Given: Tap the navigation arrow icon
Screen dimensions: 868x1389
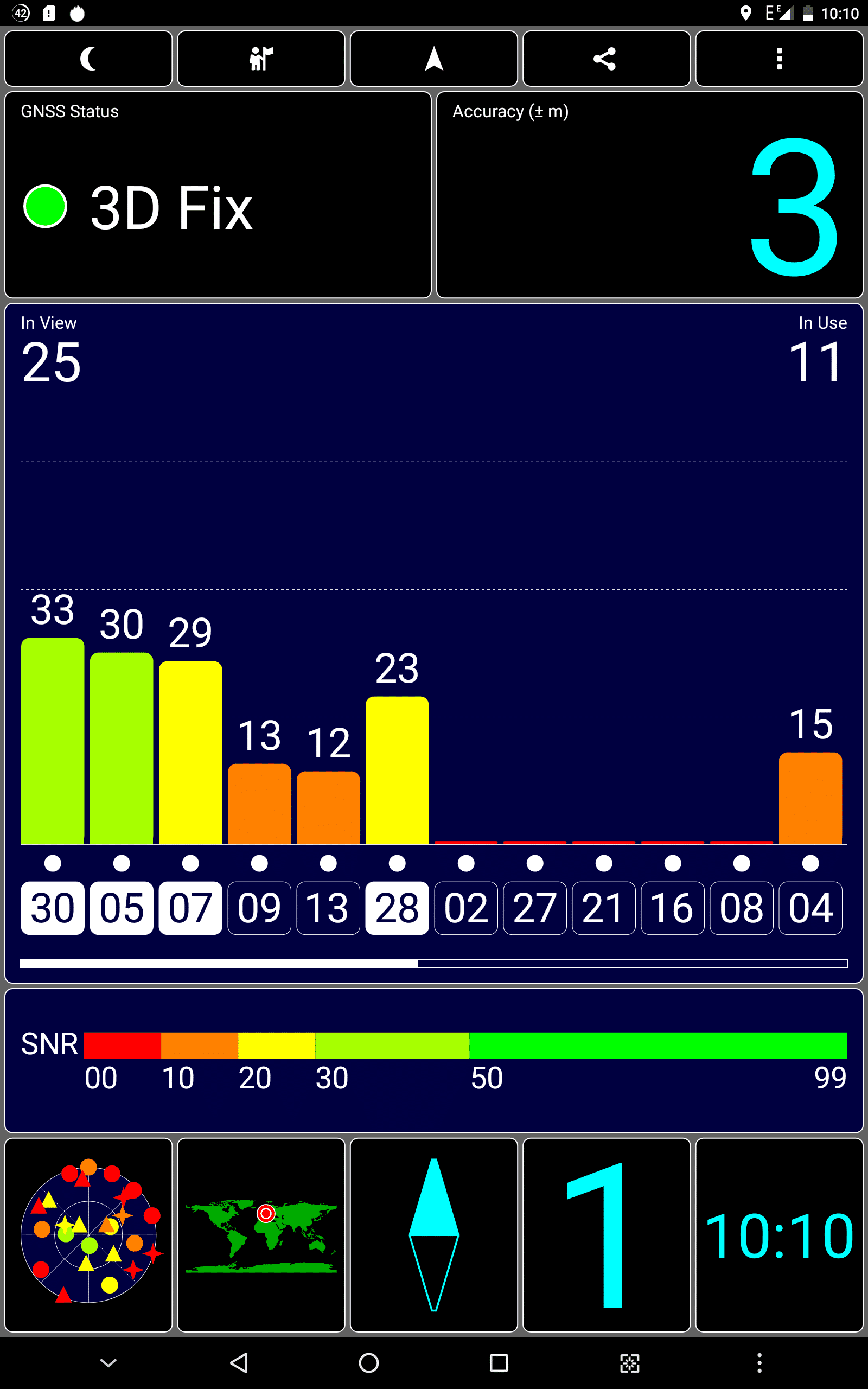Looking at the screenshot, I should [x=434, y=59].
